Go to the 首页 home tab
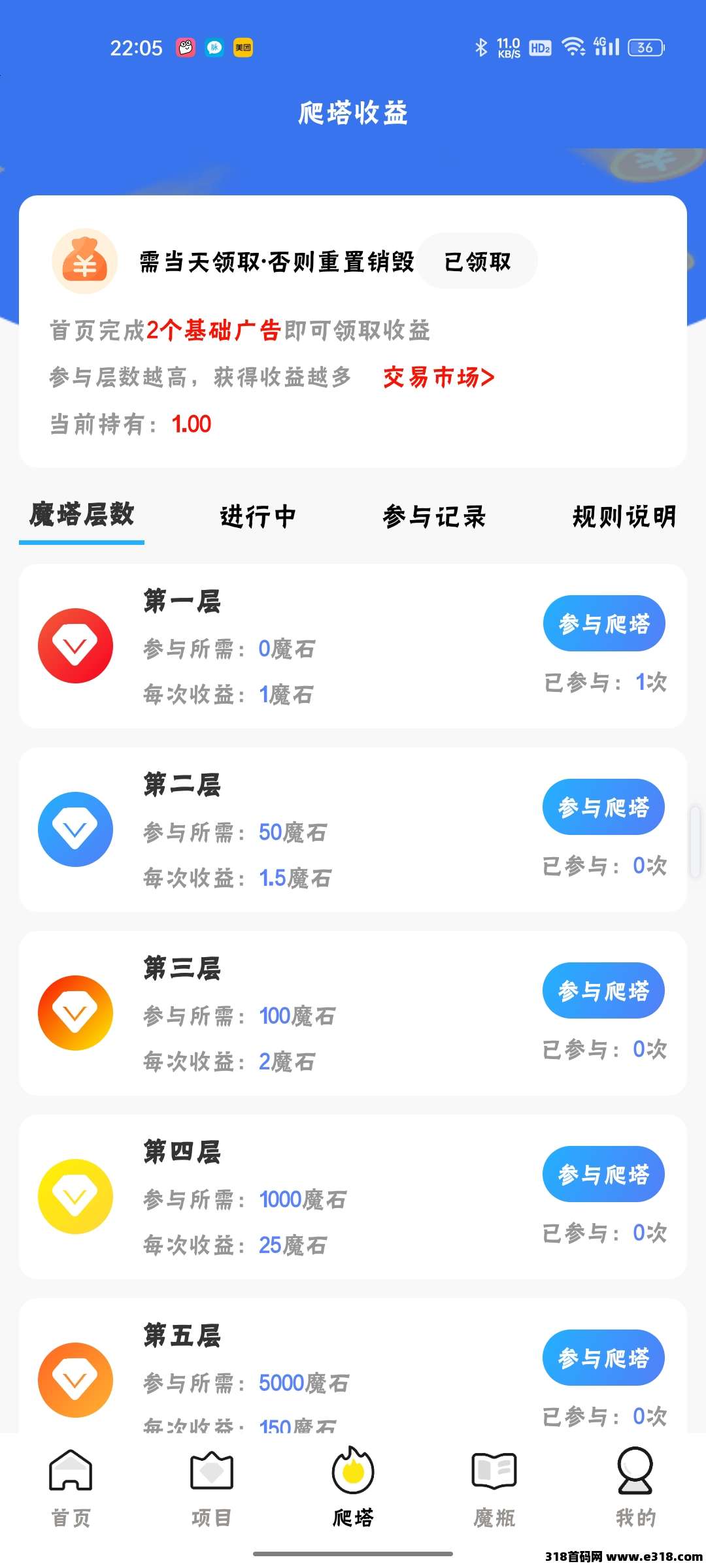 point(71,1487)
